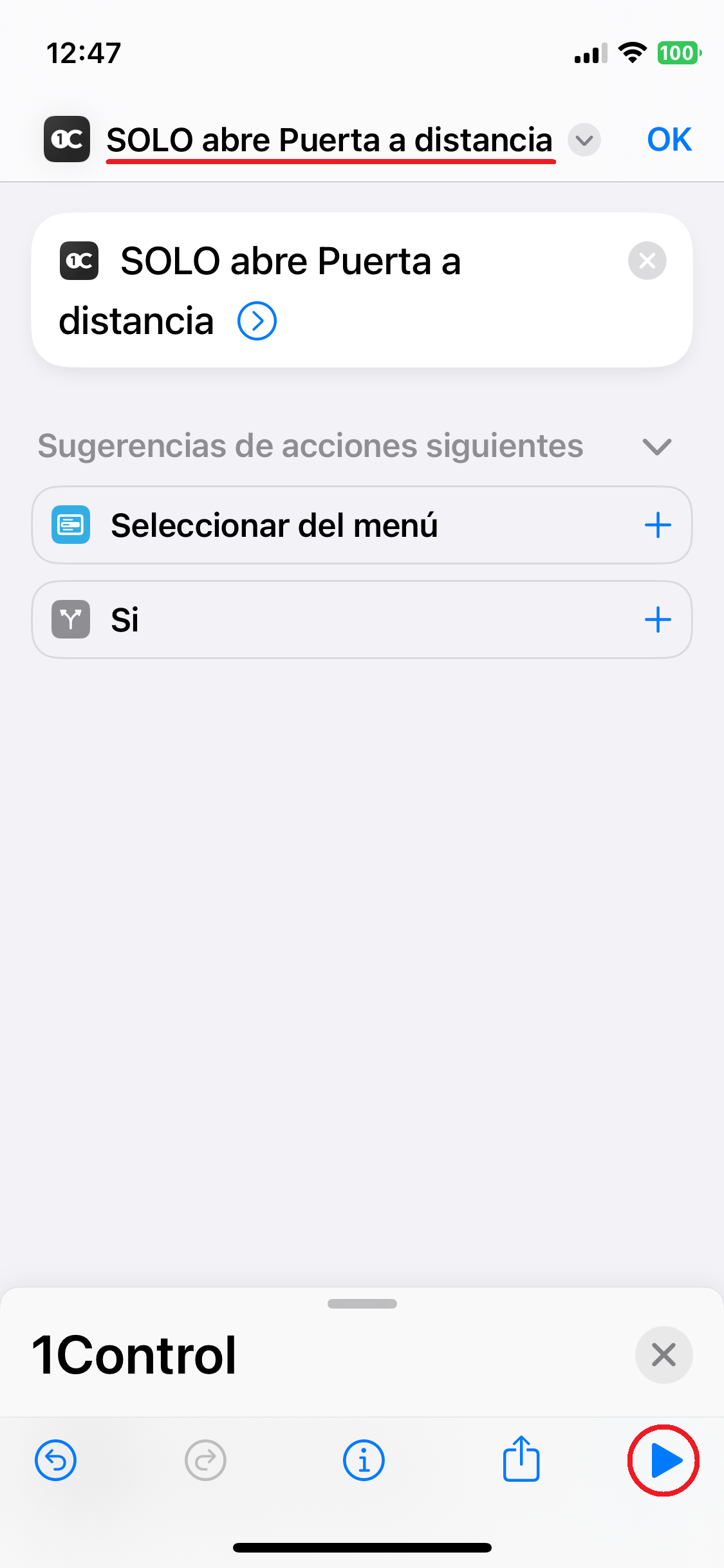The width and height of the screenshot is (724, 1568).
Task: Tap the 1Control shortcut icon in the header
Action: [67, 139]
